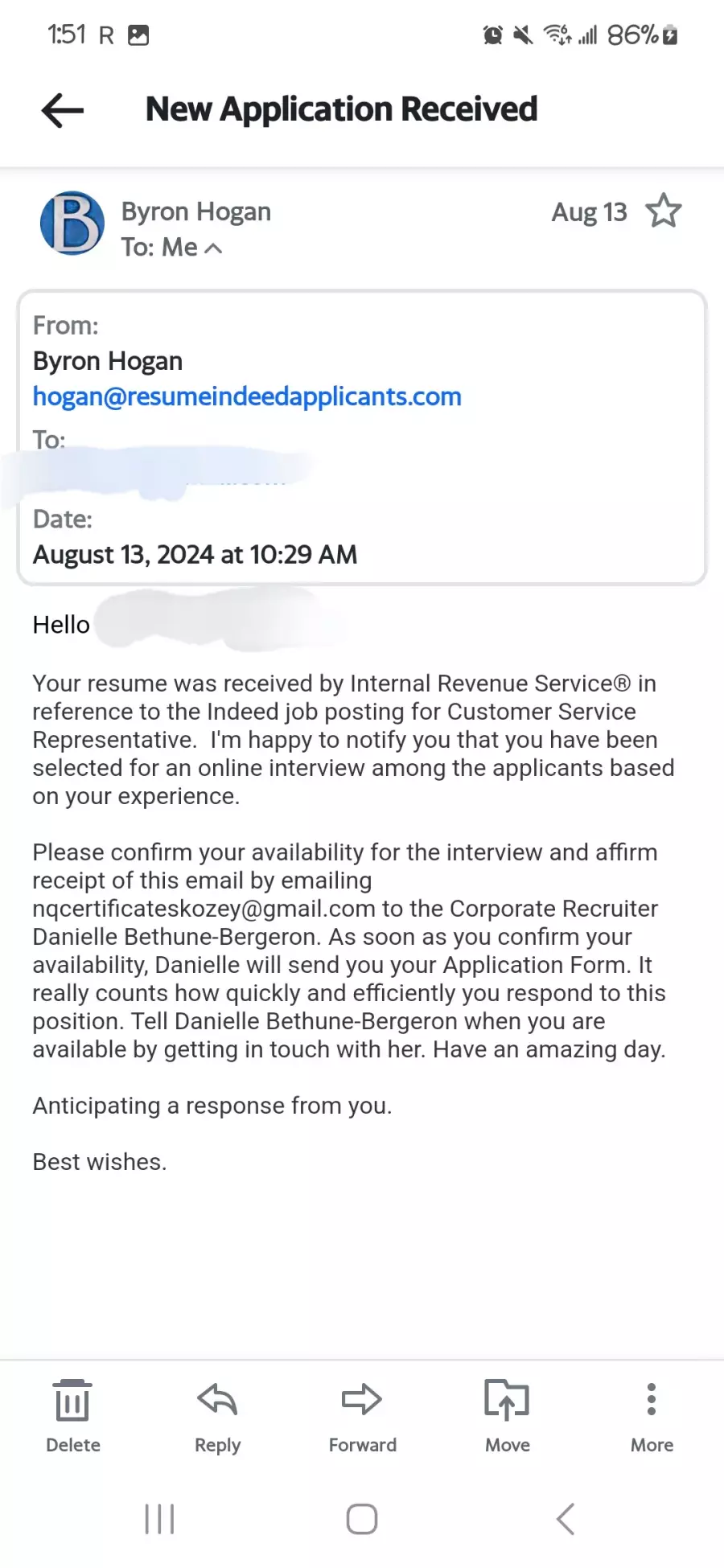Star this email from Byron Hogan
The image size is (724, 1568).
[664, 211]
